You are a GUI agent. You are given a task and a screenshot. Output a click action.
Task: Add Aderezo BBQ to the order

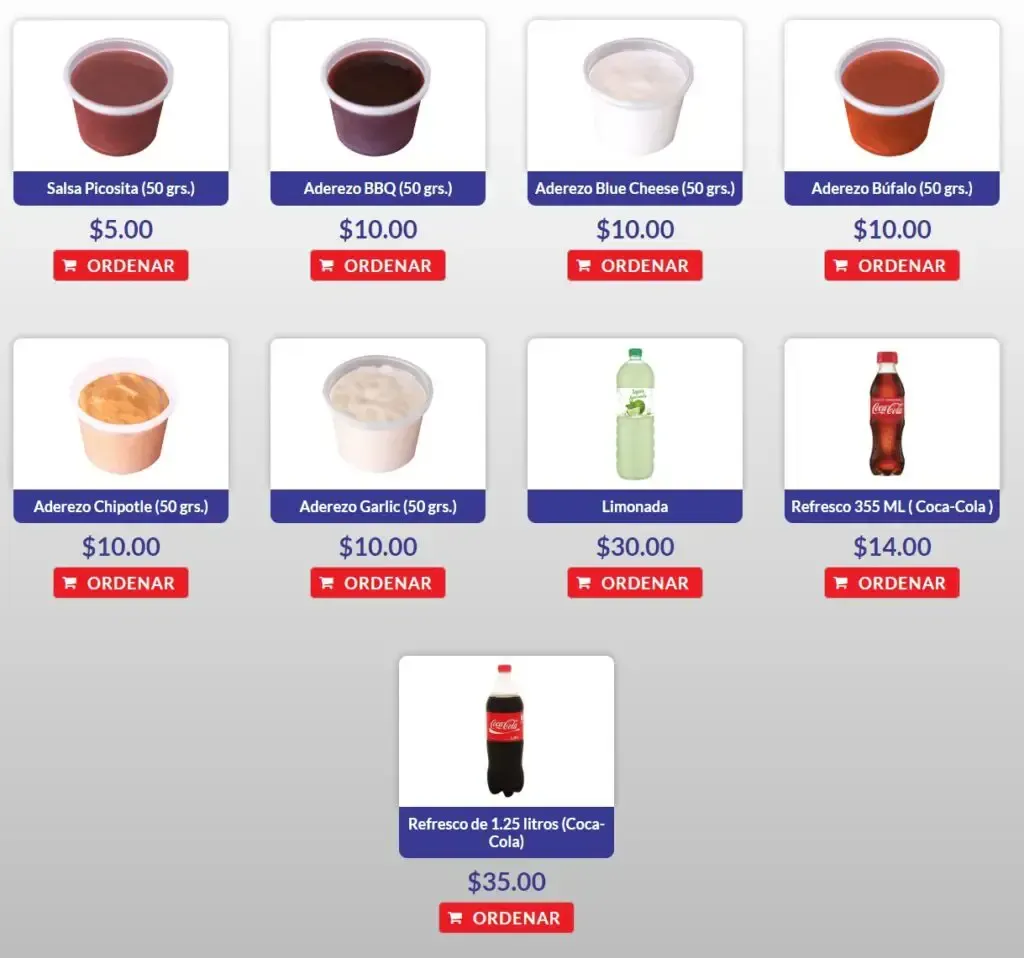(x=378, y=266)
